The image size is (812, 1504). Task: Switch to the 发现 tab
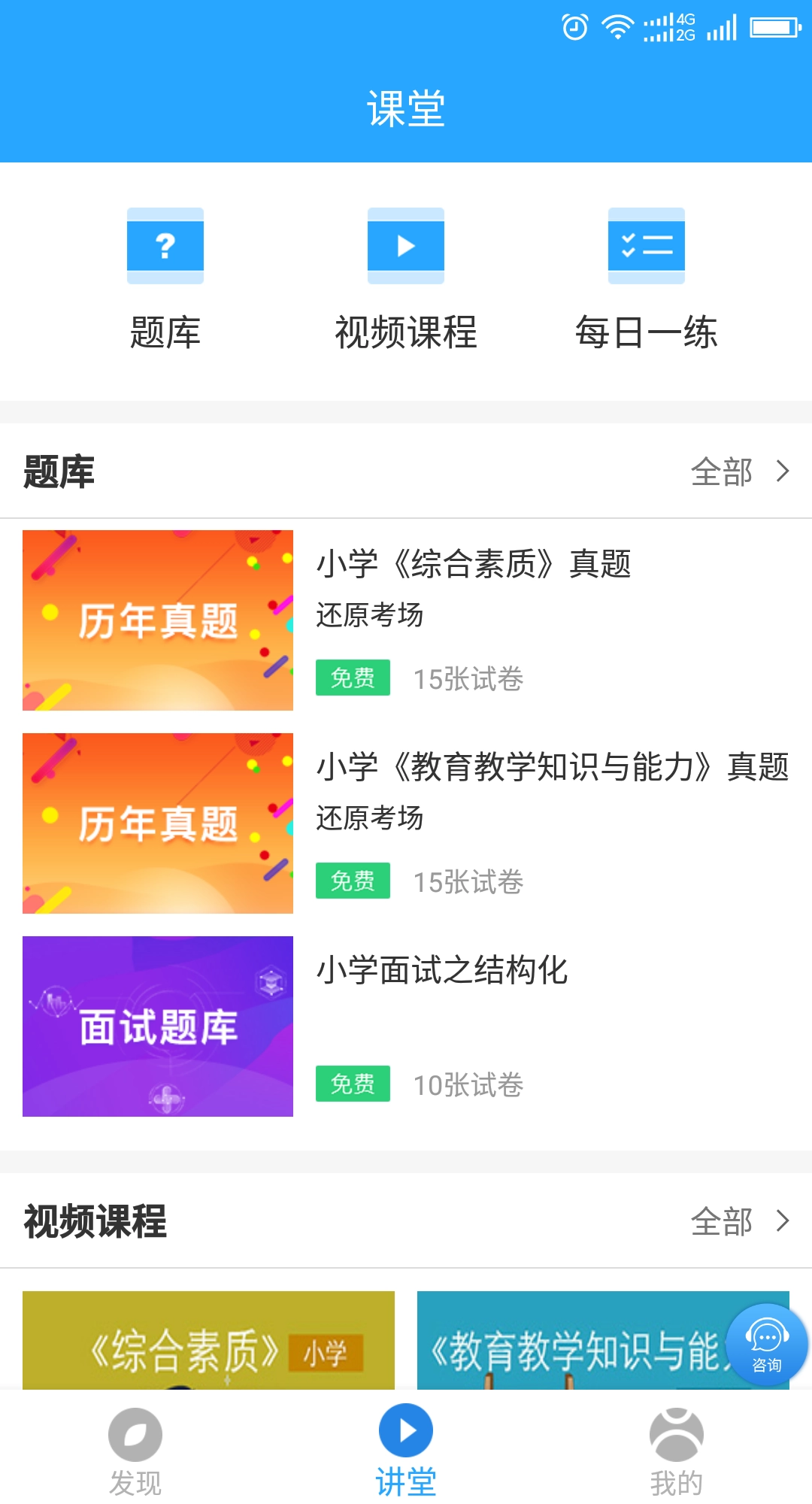[135, 1459]
